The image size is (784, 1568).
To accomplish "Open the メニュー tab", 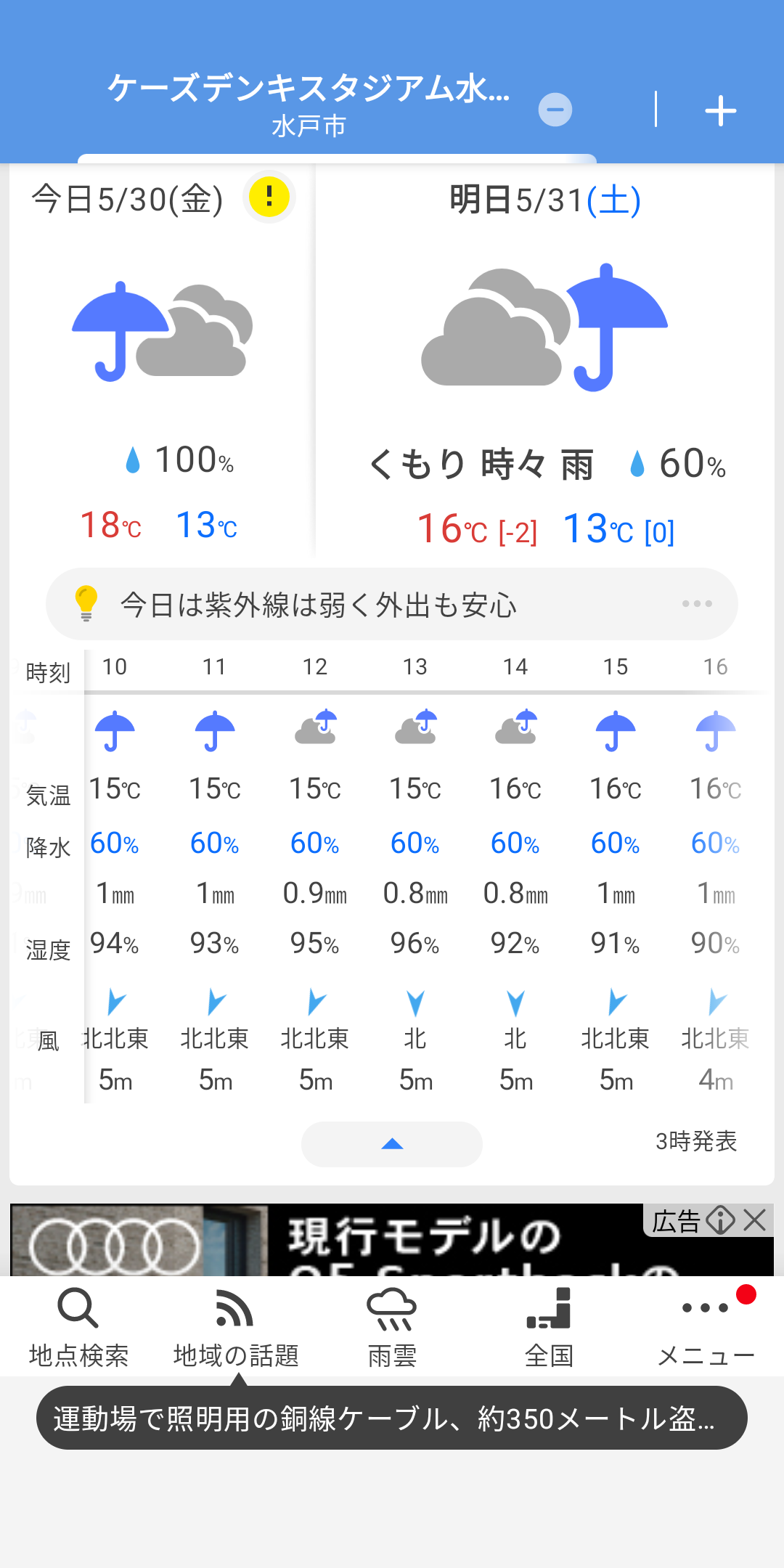I will (706, 1327).
